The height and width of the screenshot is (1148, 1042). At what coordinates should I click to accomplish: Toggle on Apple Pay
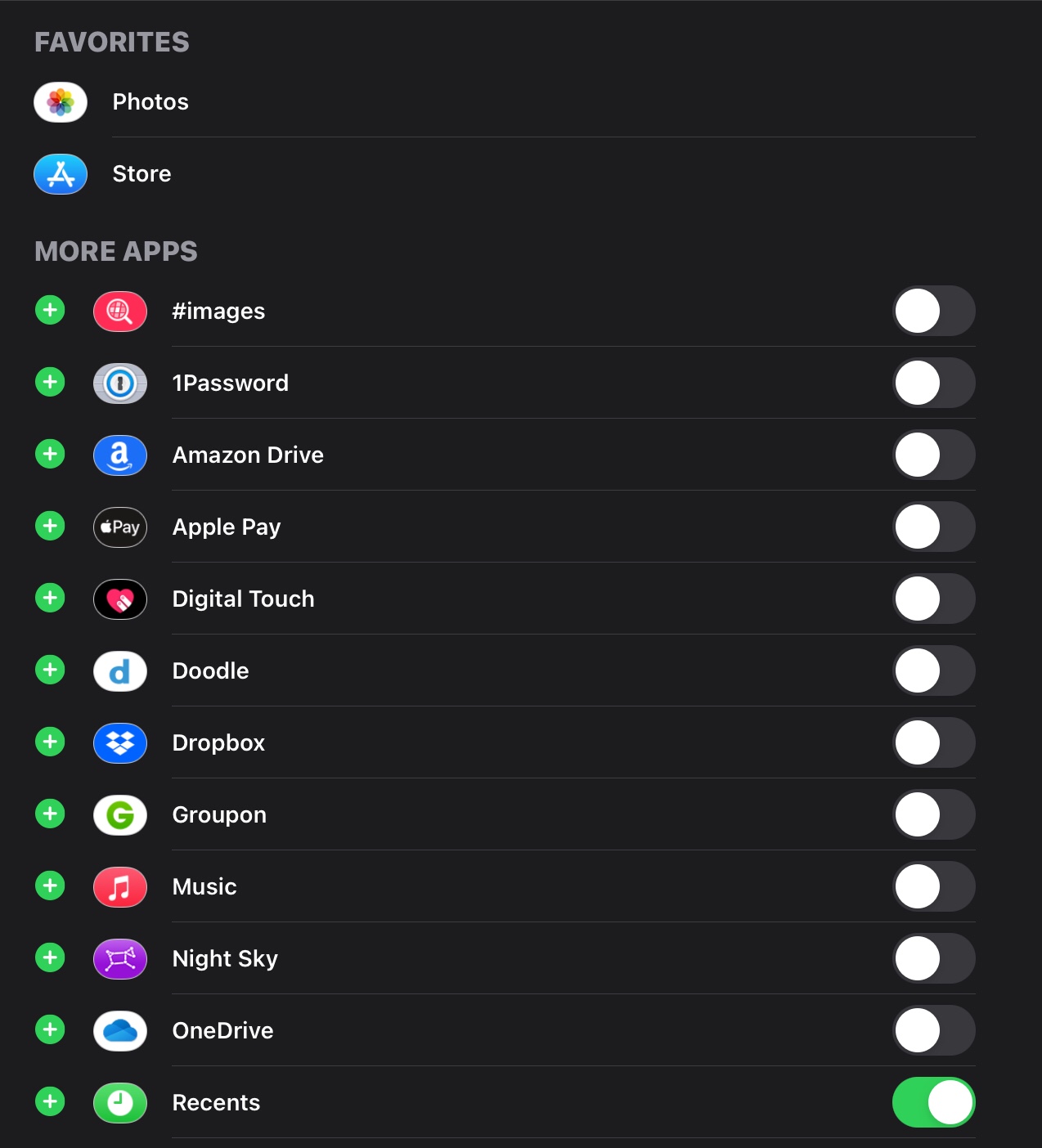(933, 527)
